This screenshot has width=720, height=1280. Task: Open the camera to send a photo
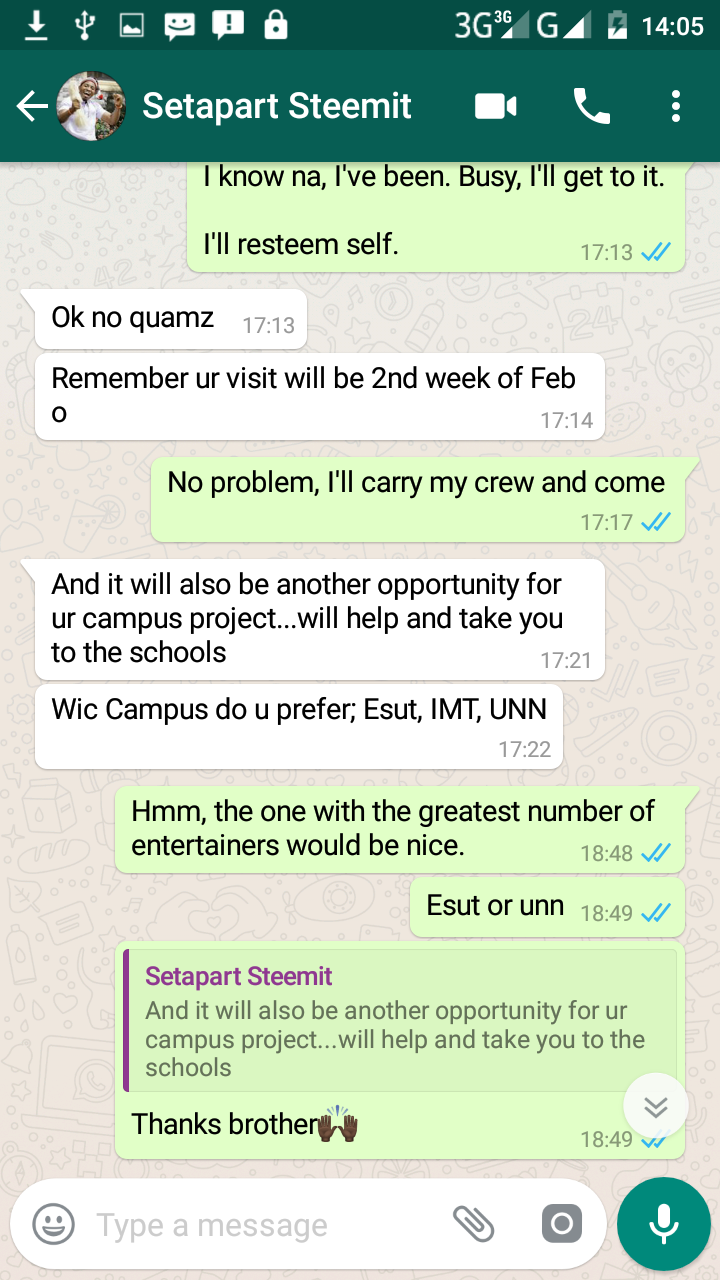click(x=561, y=1223)
